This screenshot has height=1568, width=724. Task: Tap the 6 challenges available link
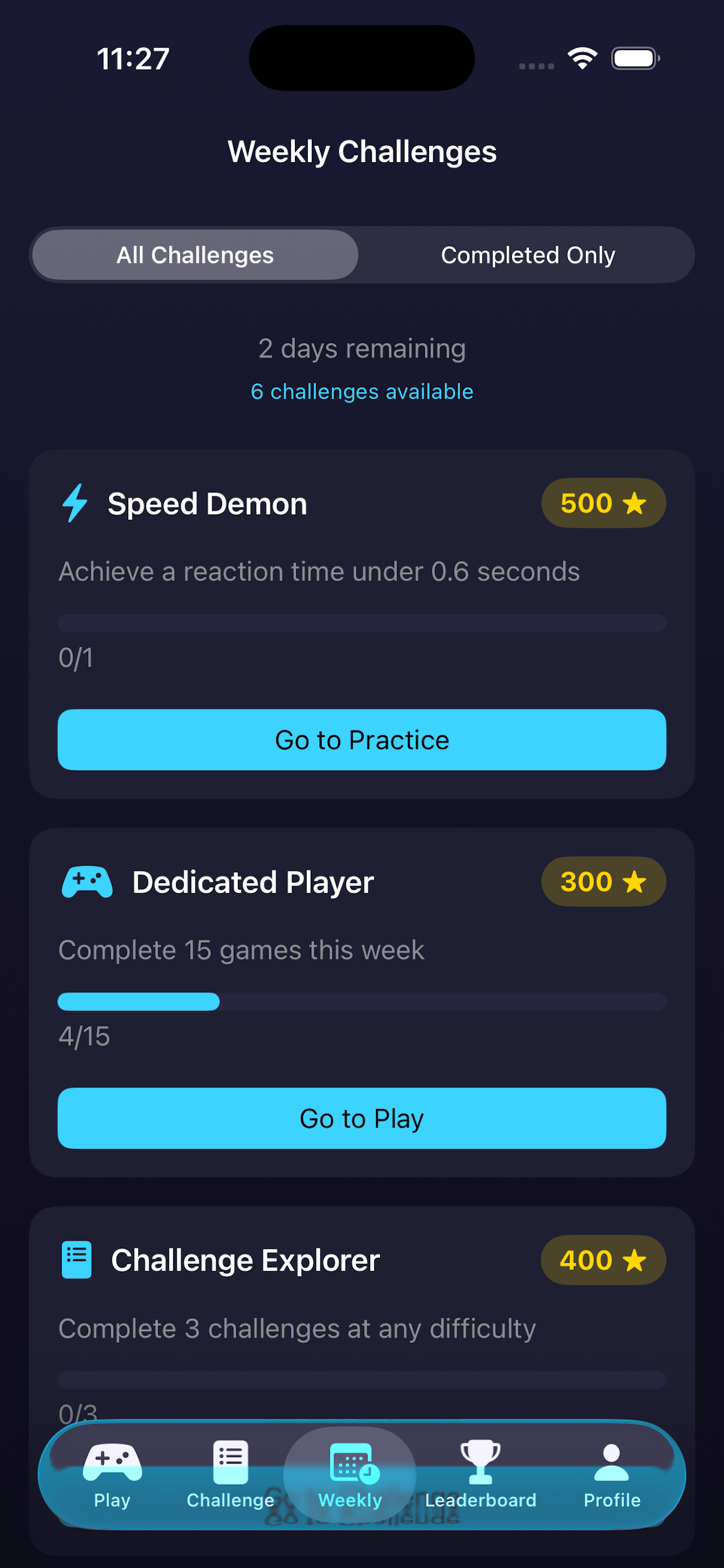pyautogui.click(x=361, y=391)
